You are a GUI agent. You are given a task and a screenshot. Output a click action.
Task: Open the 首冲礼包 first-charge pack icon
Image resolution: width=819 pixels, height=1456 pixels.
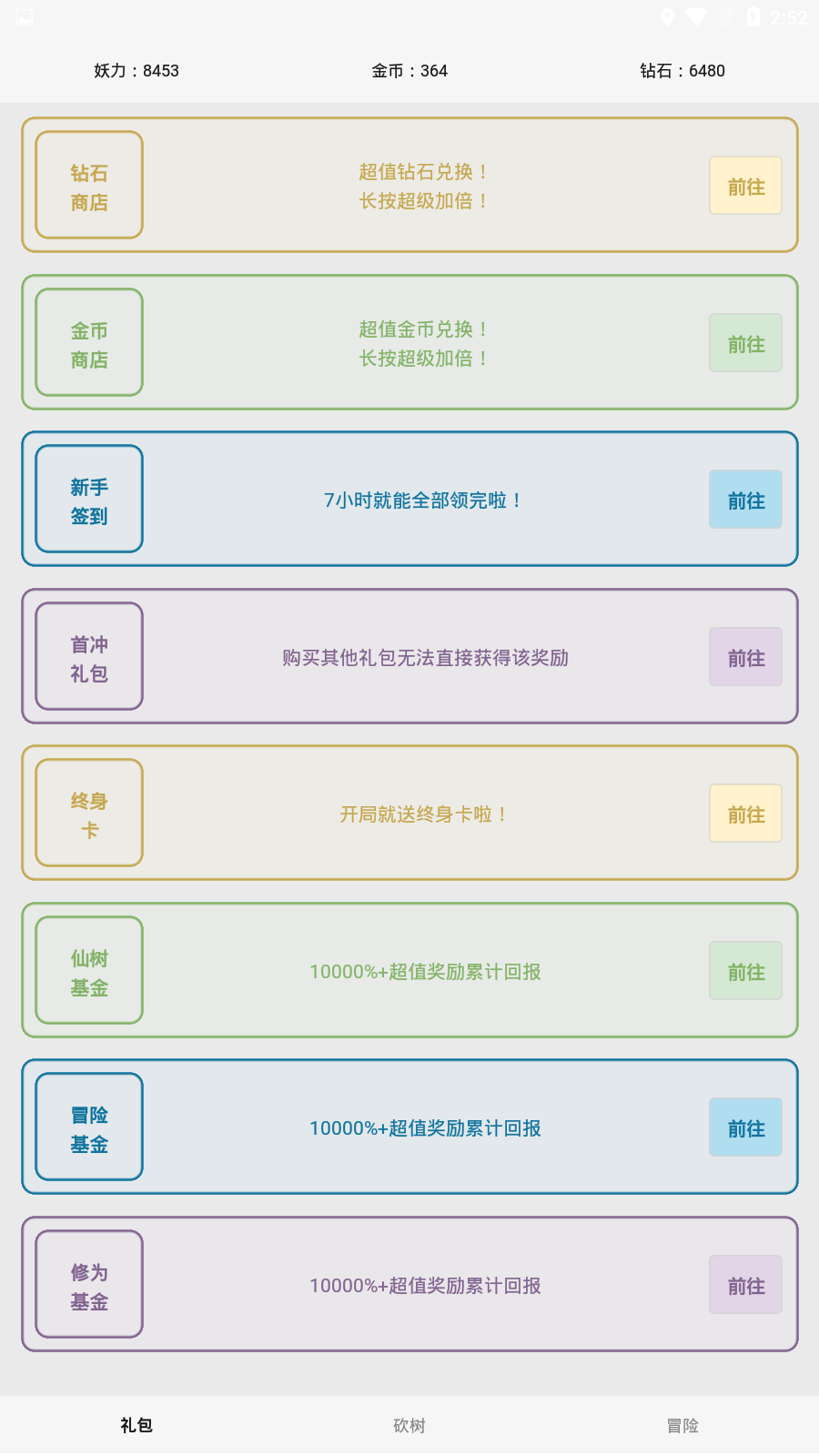click(x=88, y=656)
